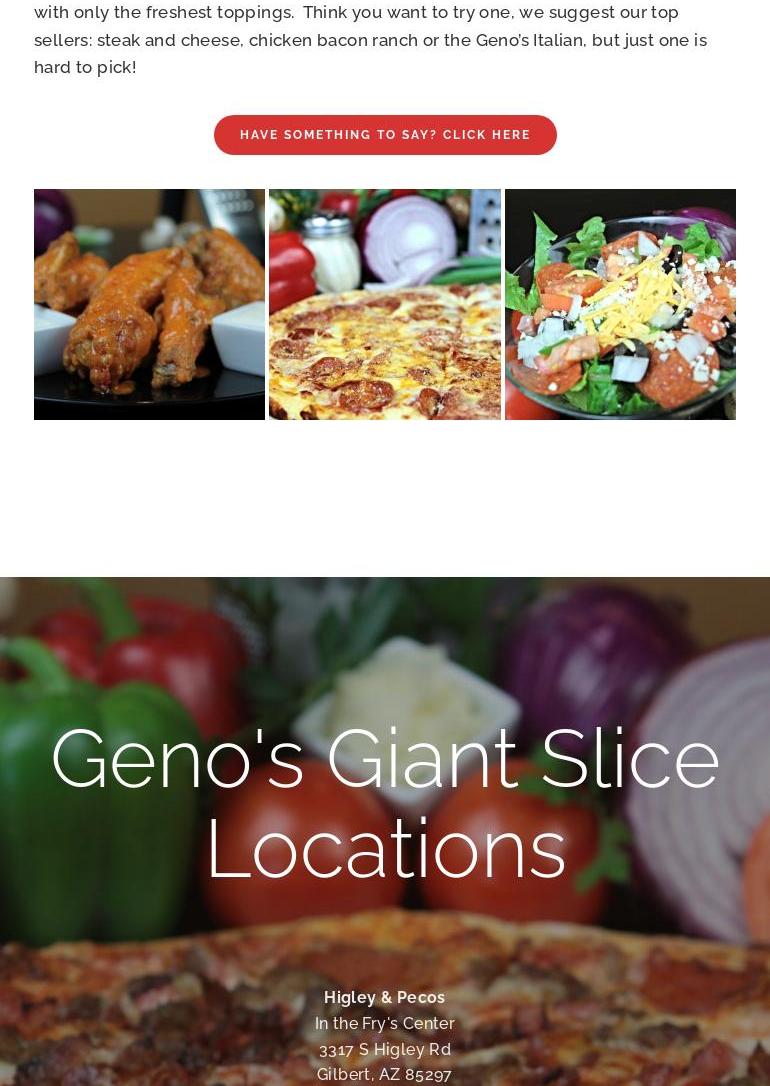Viewport: 770px width, 1086px height.
Task: View the pepperoni pizza photo
Action: [385, 304]
